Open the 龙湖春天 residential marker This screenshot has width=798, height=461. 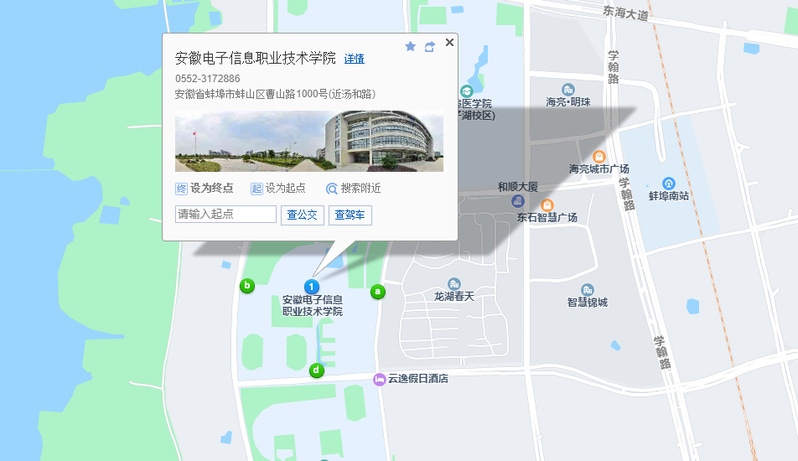(x=455, y=284)
